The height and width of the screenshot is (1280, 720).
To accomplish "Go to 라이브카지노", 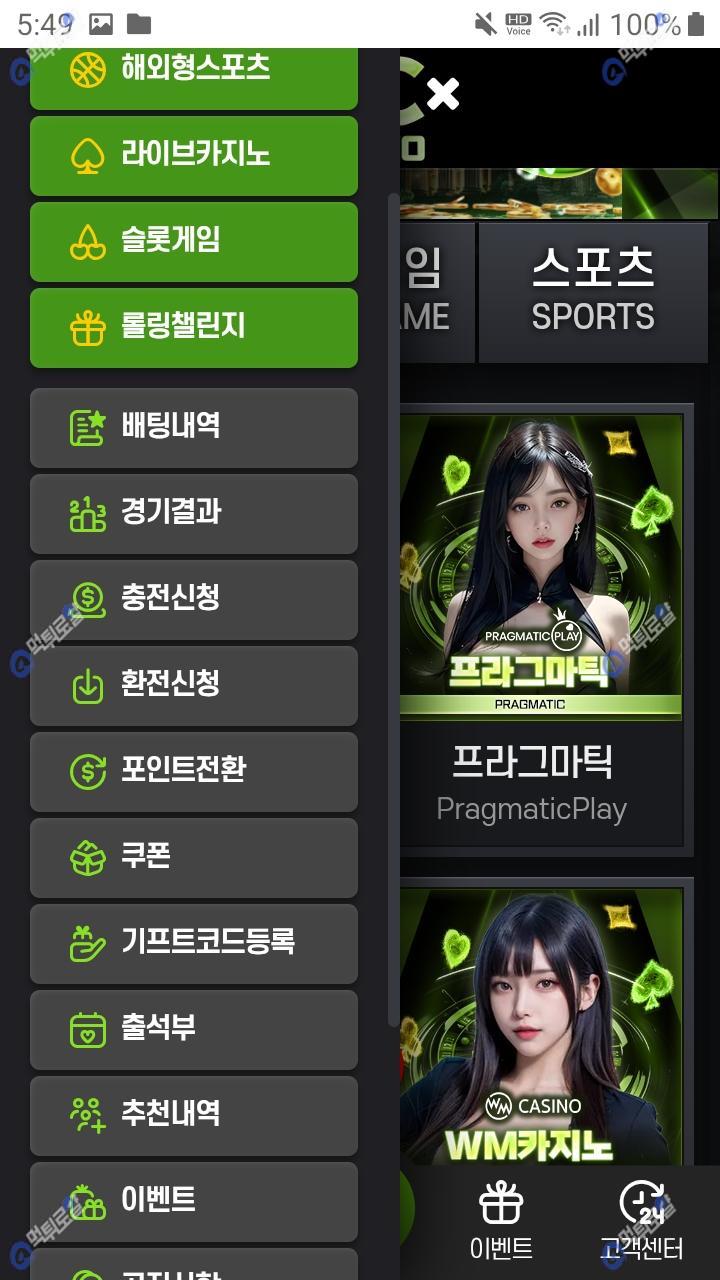I will pos(194,156).
